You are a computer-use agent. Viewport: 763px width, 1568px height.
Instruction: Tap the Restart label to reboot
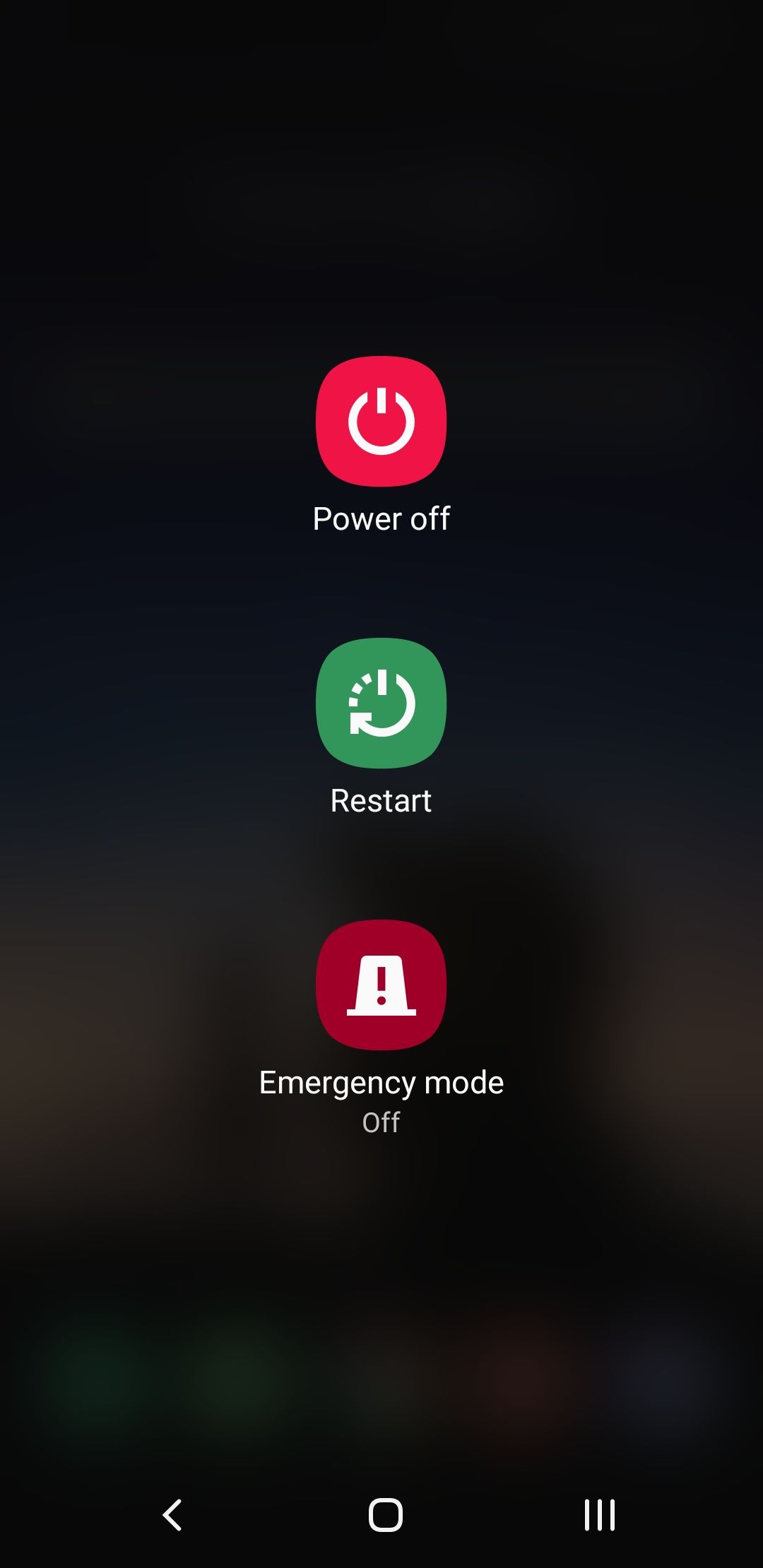(x=380, y=800)
